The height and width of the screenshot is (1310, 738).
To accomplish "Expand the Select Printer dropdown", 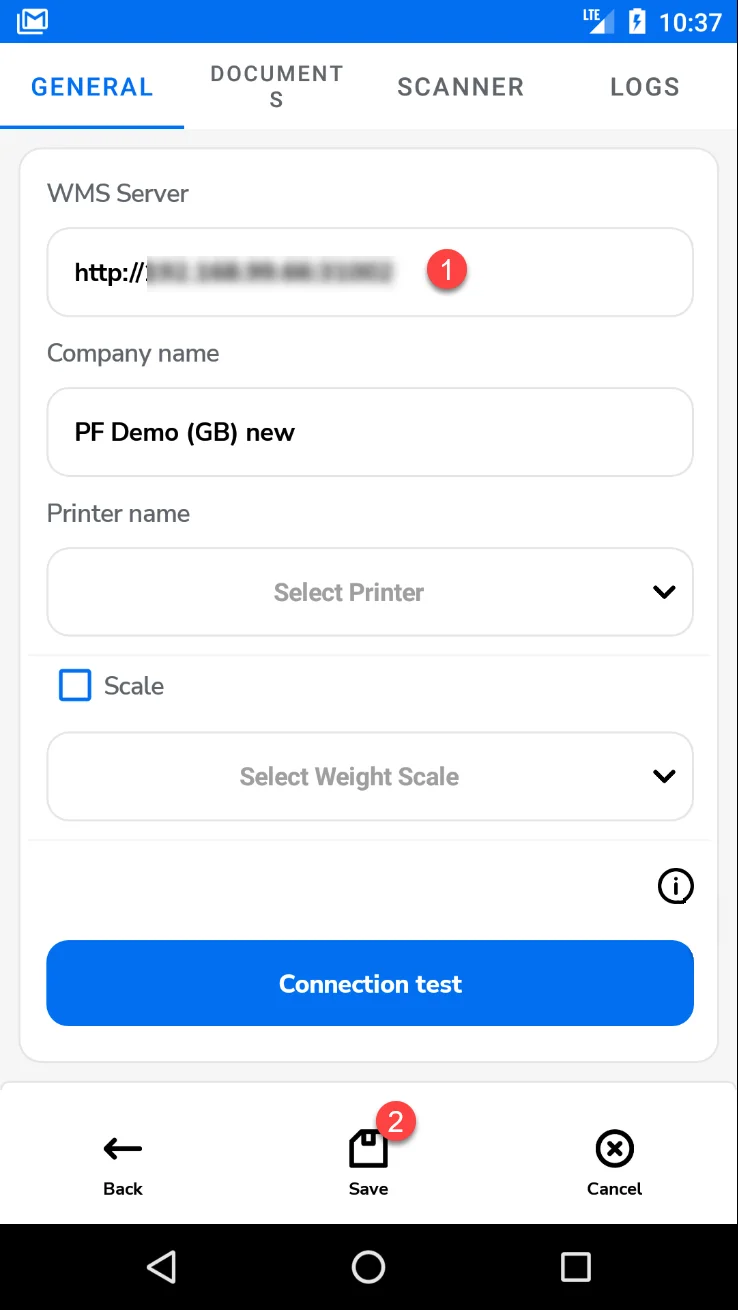I will pos(369,592).
